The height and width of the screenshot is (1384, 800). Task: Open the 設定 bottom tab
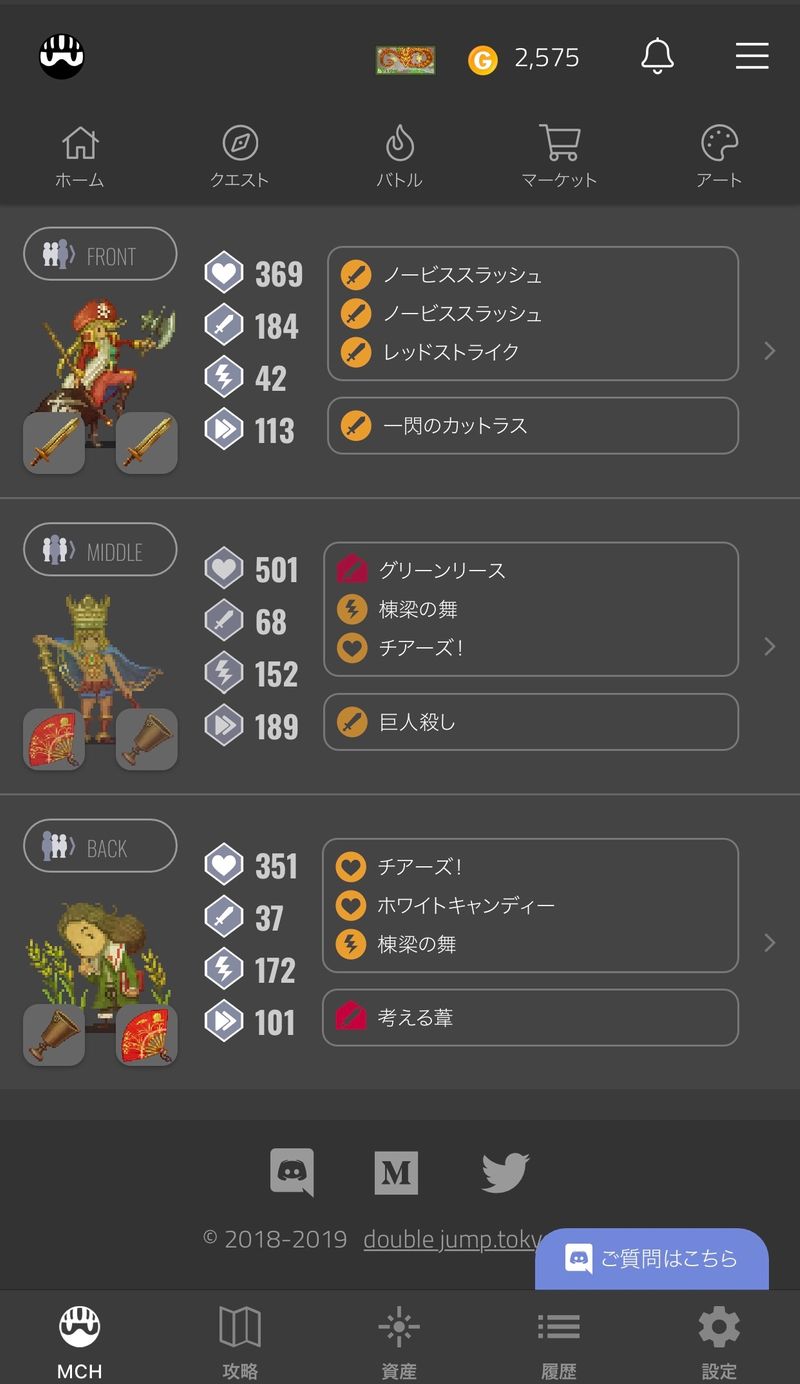(x=719, y=1340)
